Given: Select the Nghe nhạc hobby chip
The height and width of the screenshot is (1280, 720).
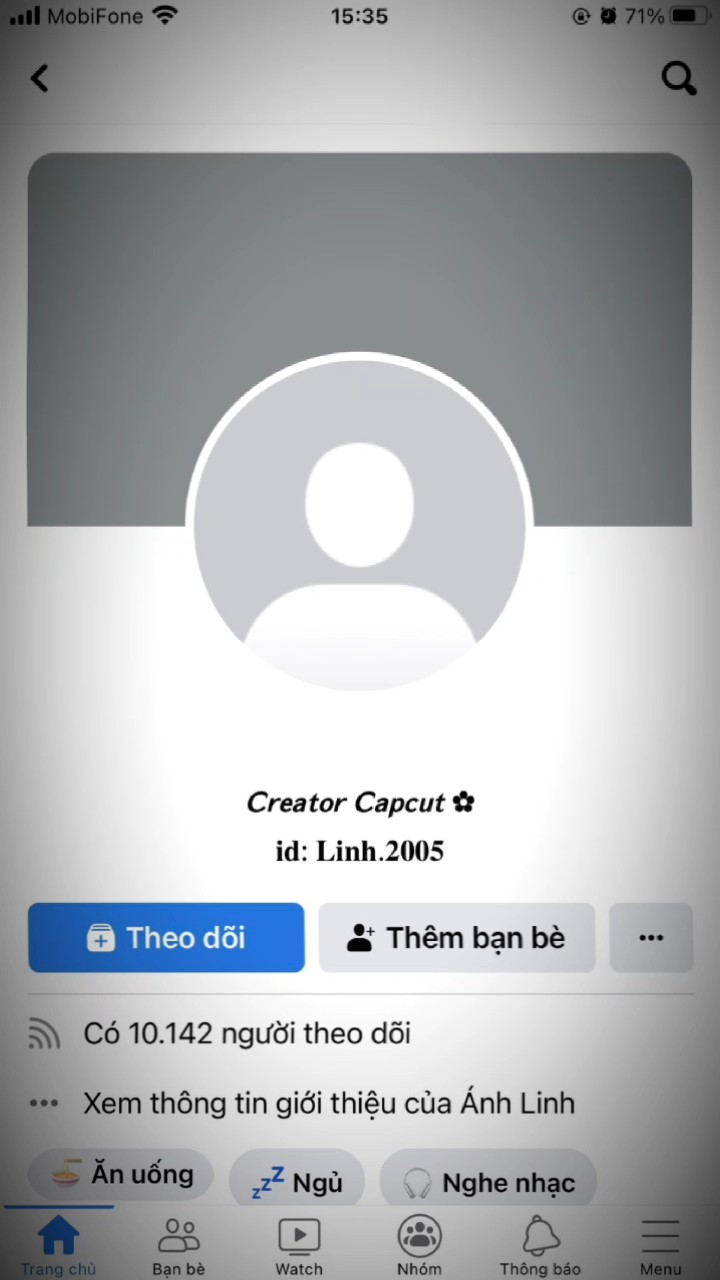Looking at the screenshot, I should (488, 1182).
